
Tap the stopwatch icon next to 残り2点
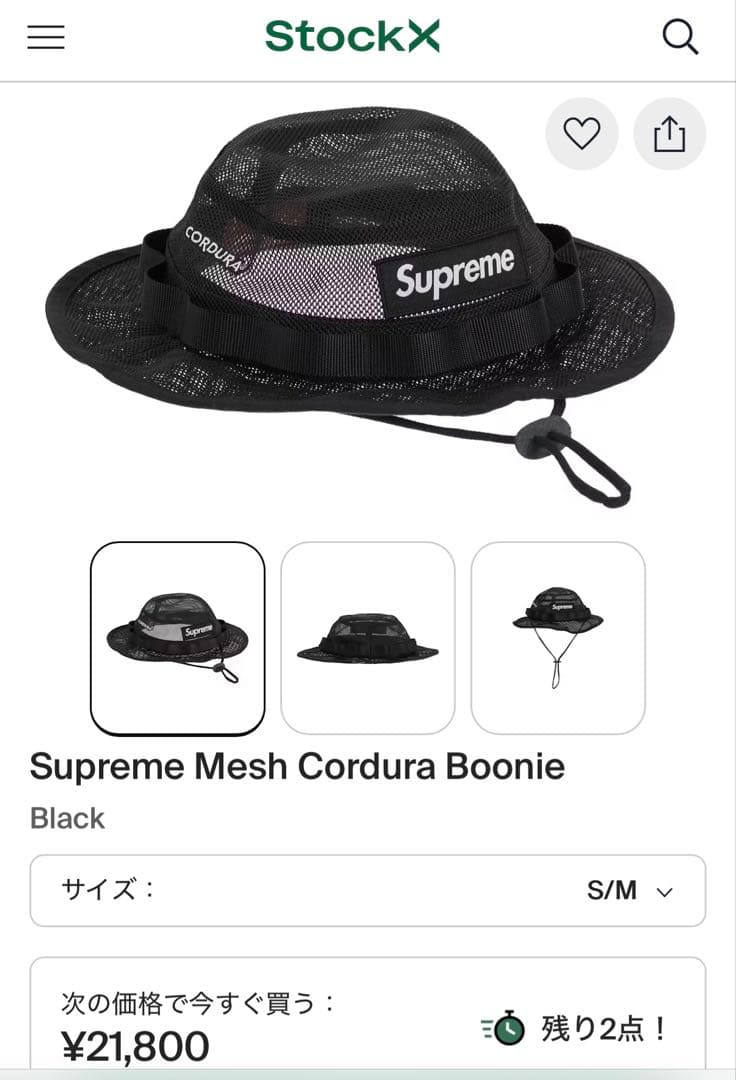pyautogui.click(x=508, y=1027)
